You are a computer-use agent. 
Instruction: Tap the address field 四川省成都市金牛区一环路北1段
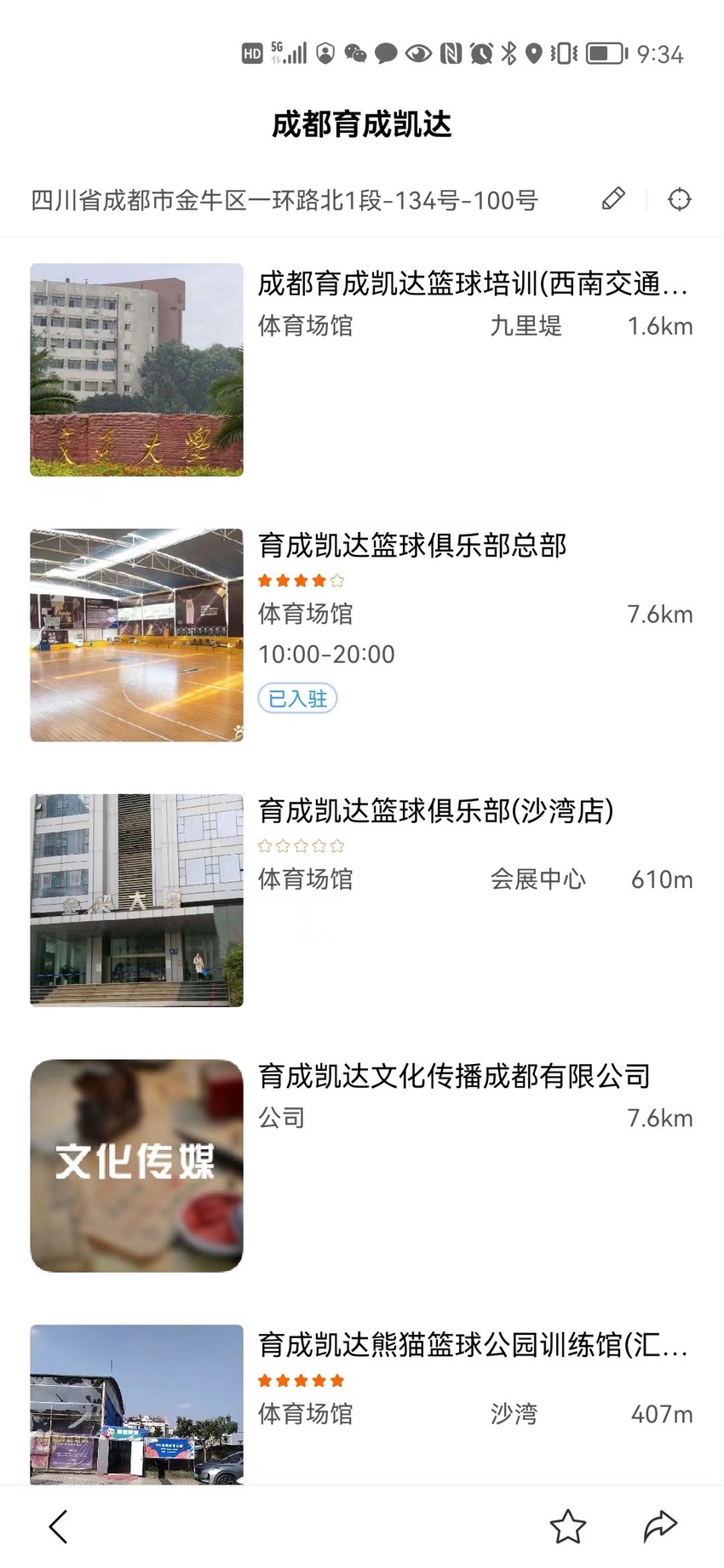pos(284,201)
